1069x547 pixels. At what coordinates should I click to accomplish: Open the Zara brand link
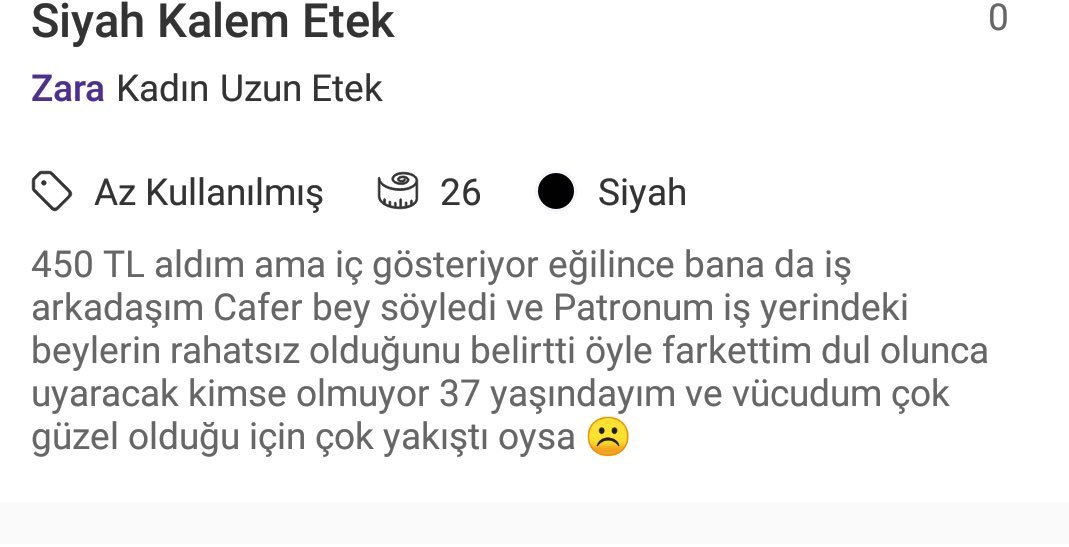click(68, 89)
